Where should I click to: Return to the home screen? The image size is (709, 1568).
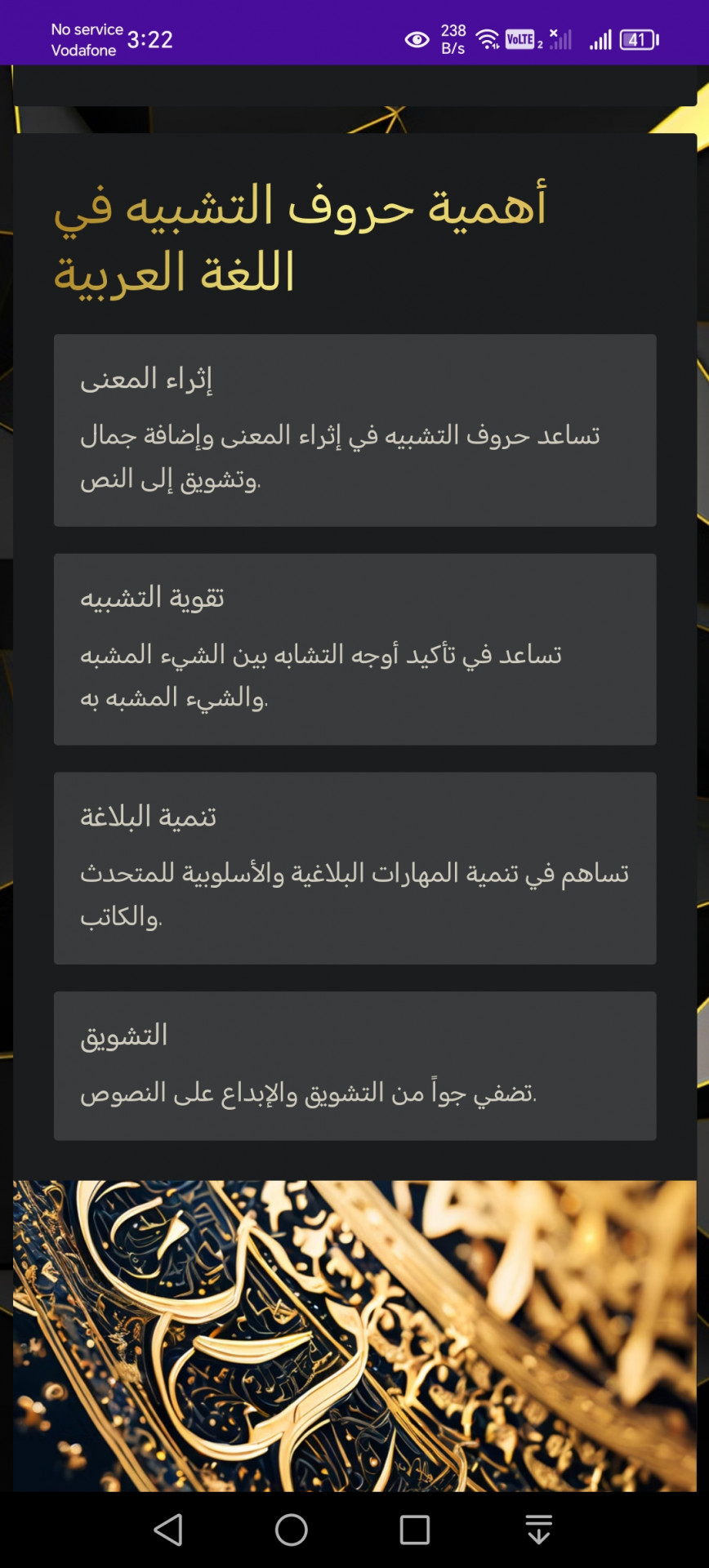(292, 1530)
